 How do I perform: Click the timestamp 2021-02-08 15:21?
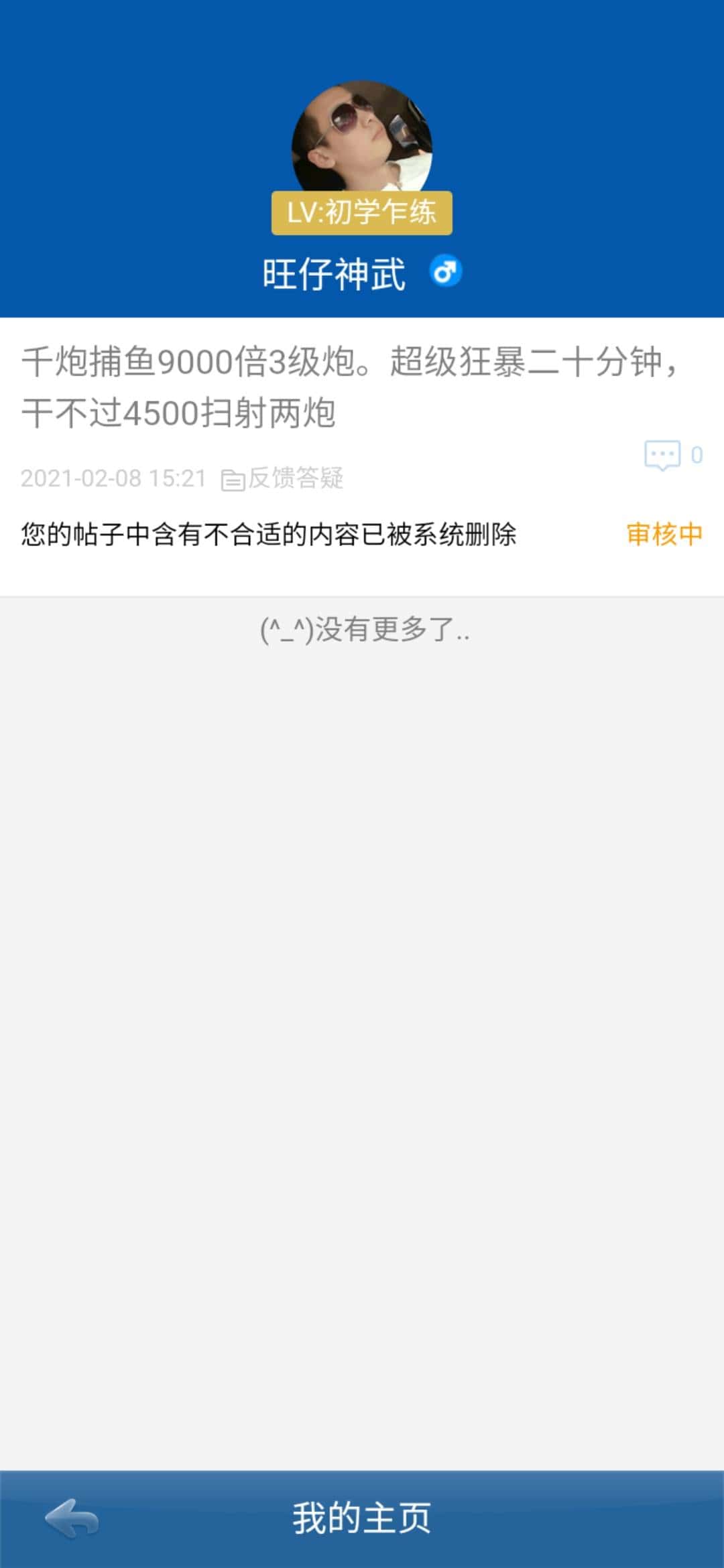(114, 480)
